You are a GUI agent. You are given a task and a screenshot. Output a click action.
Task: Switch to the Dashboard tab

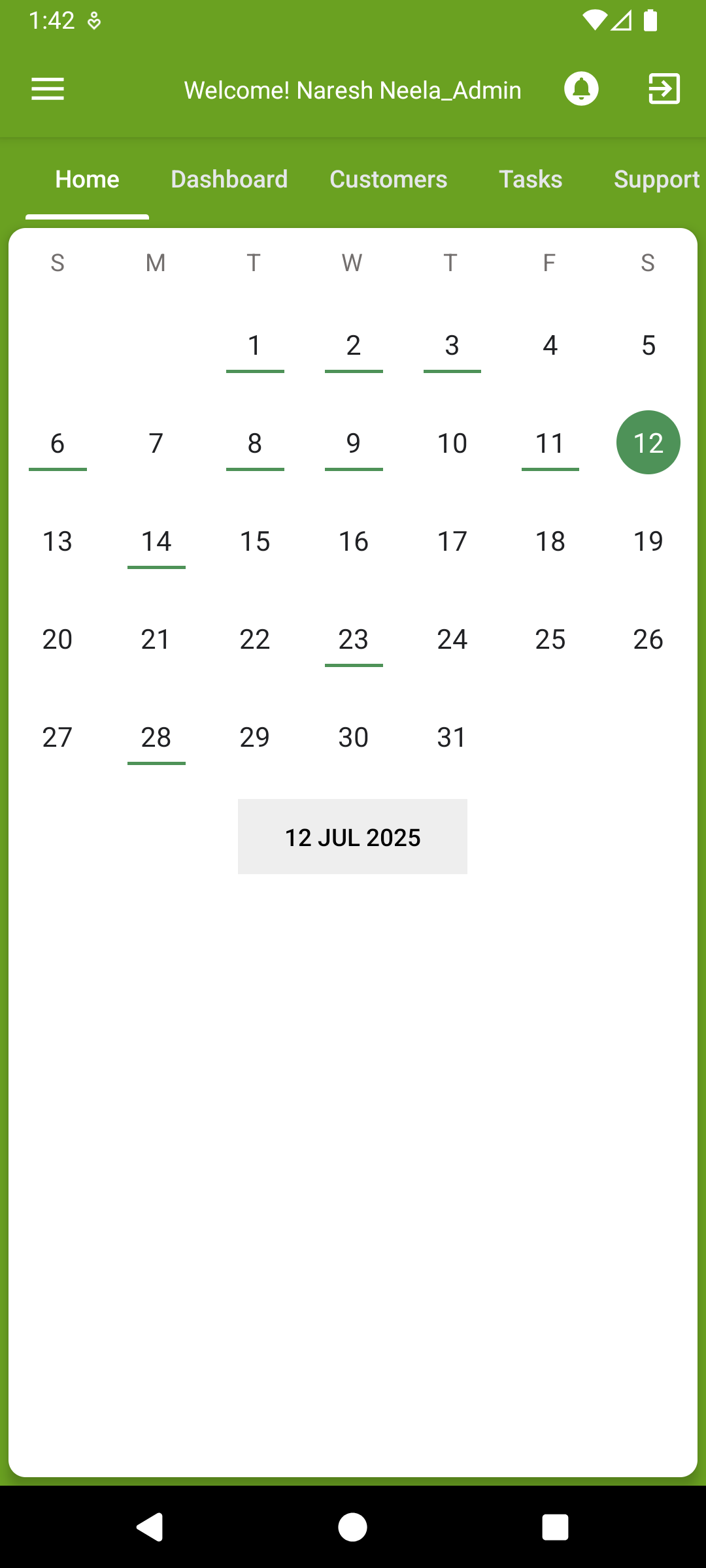click(228, 179)
